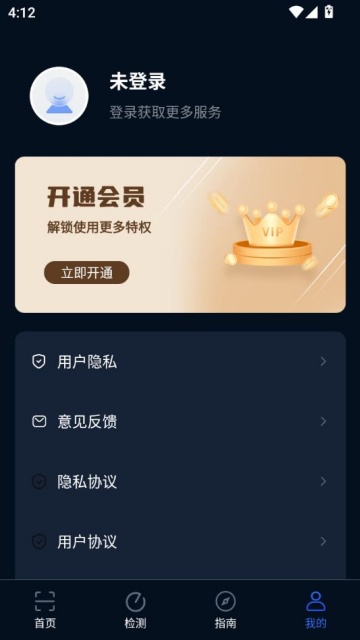The width and height of the screenshot is (360, 640).
Task: View the 隐私协议 row
Action: click(180, 482)
